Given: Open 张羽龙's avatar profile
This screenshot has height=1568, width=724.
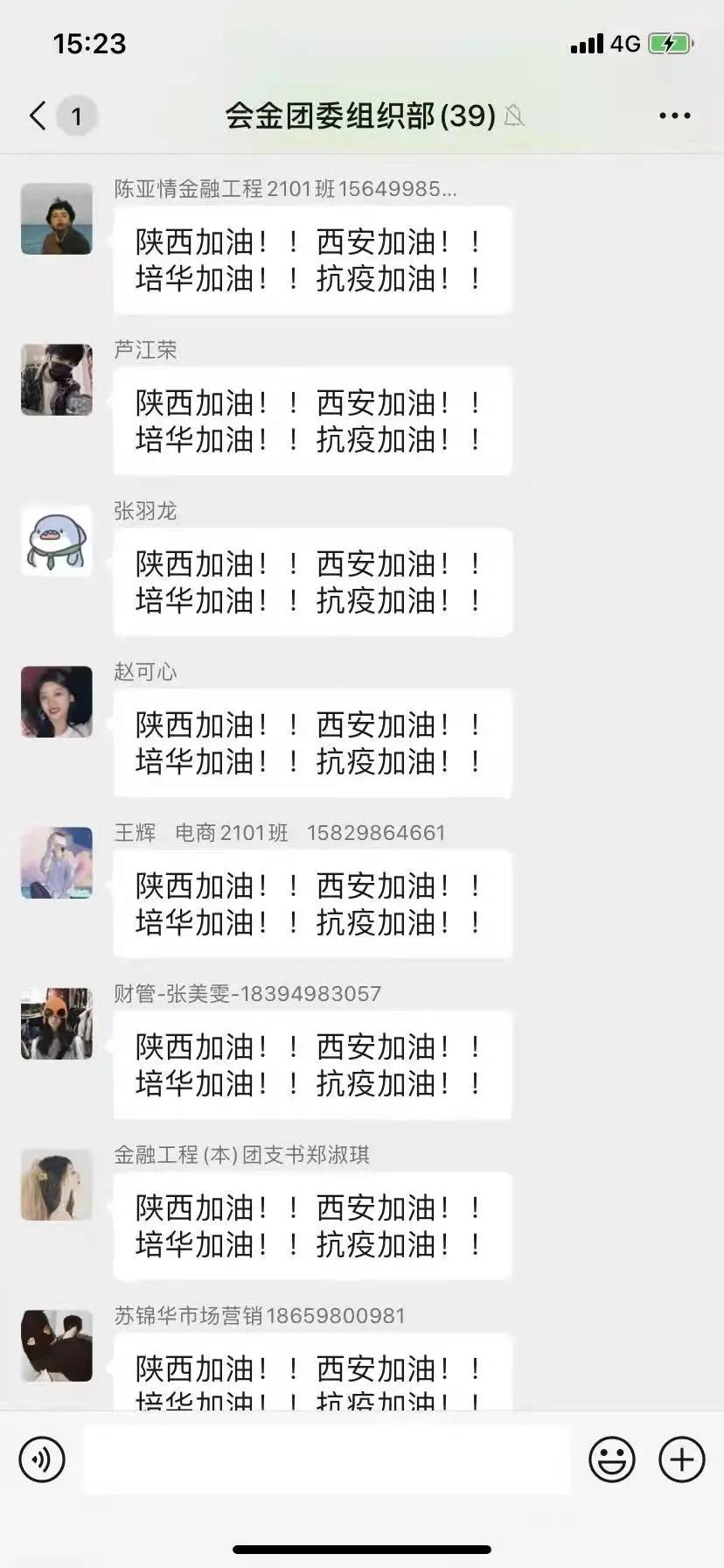Looking at the screenshot, I should (57, 541).
